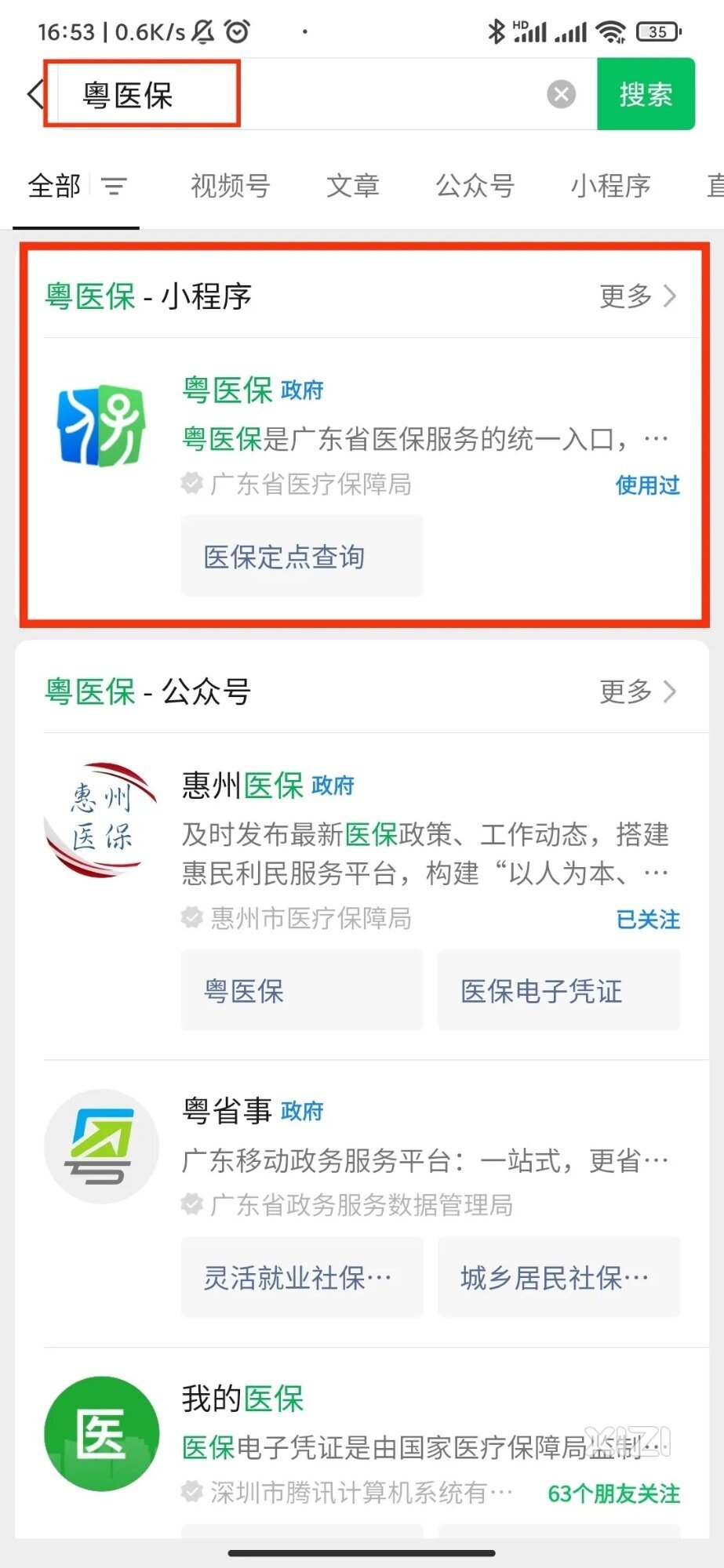Tap the 粤医保 shortcut under 惠州医保
The height and width of the screenshot is (1568, 724).
pyautogui.click(x=302, y=991)
